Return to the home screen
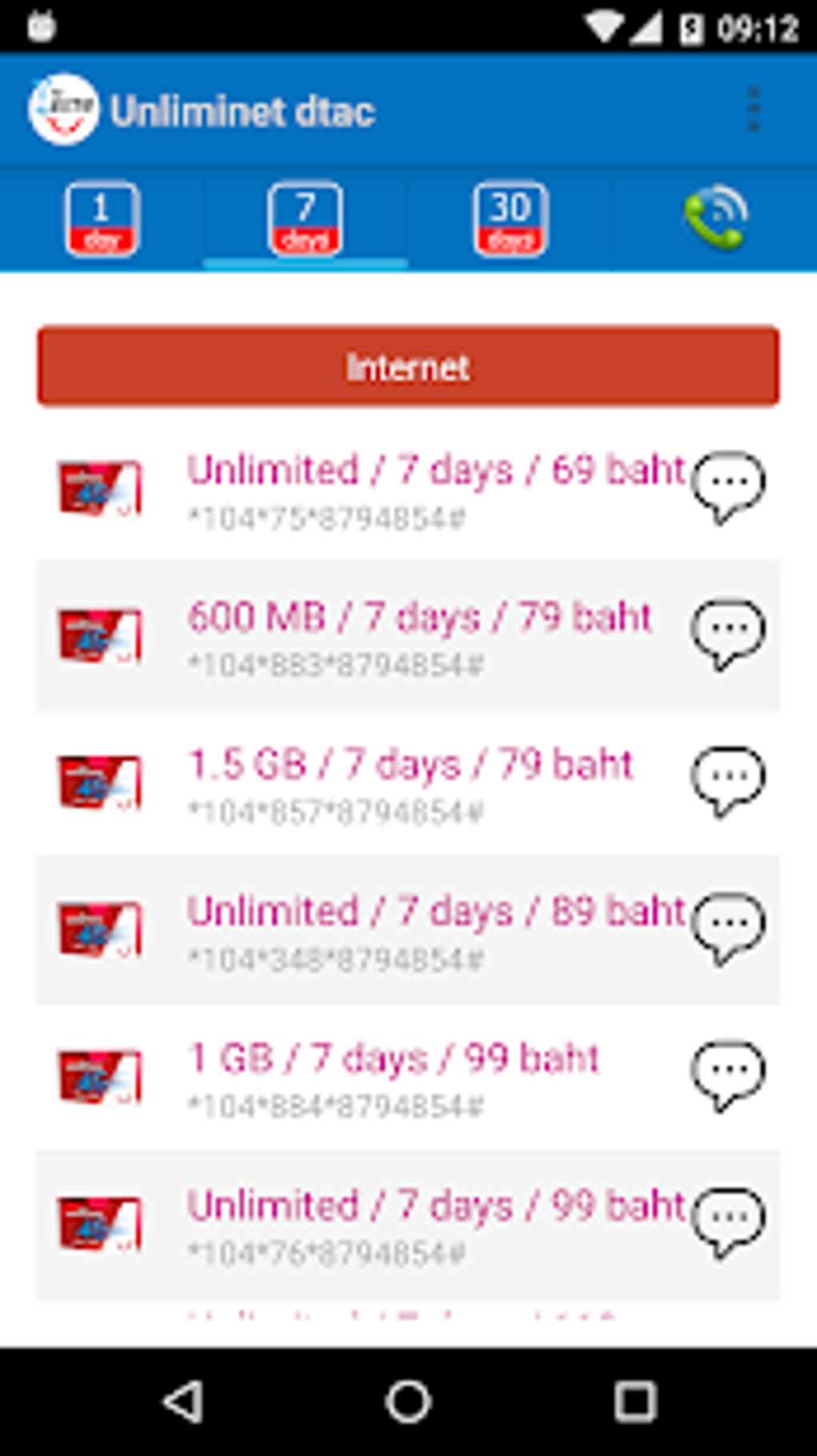This screenshot has height=1456, width=817. (408, 1402)
